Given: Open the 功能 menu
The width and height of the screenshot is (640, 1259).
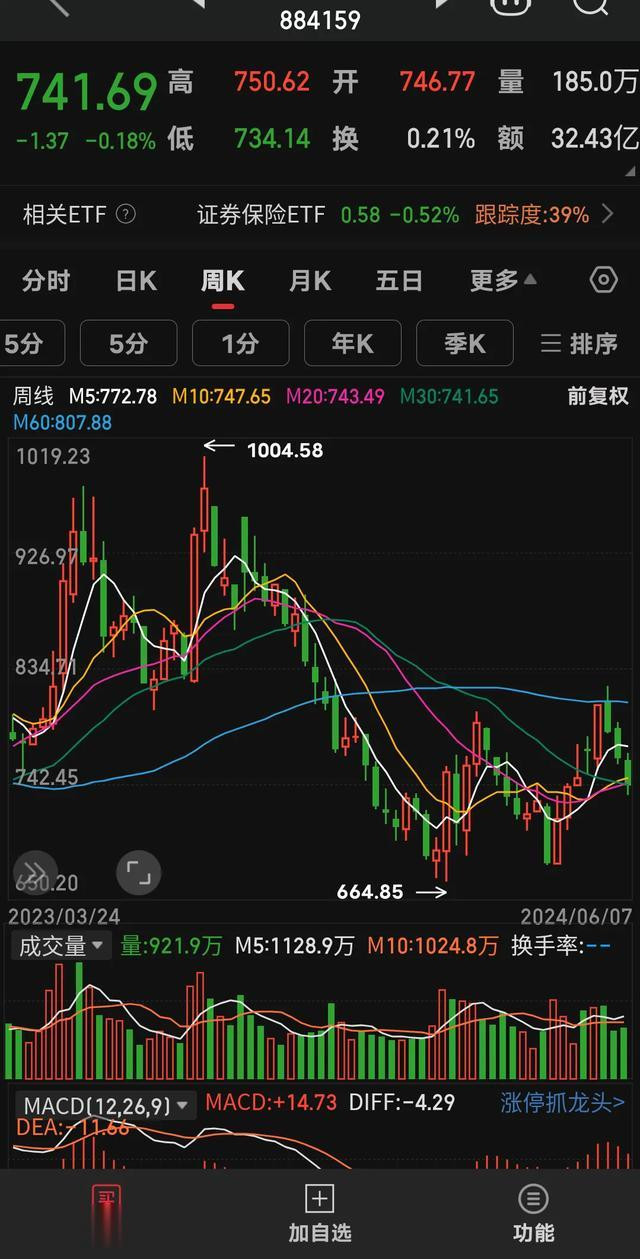Looking at the screenshot, I should click(x=533, y=1213).
